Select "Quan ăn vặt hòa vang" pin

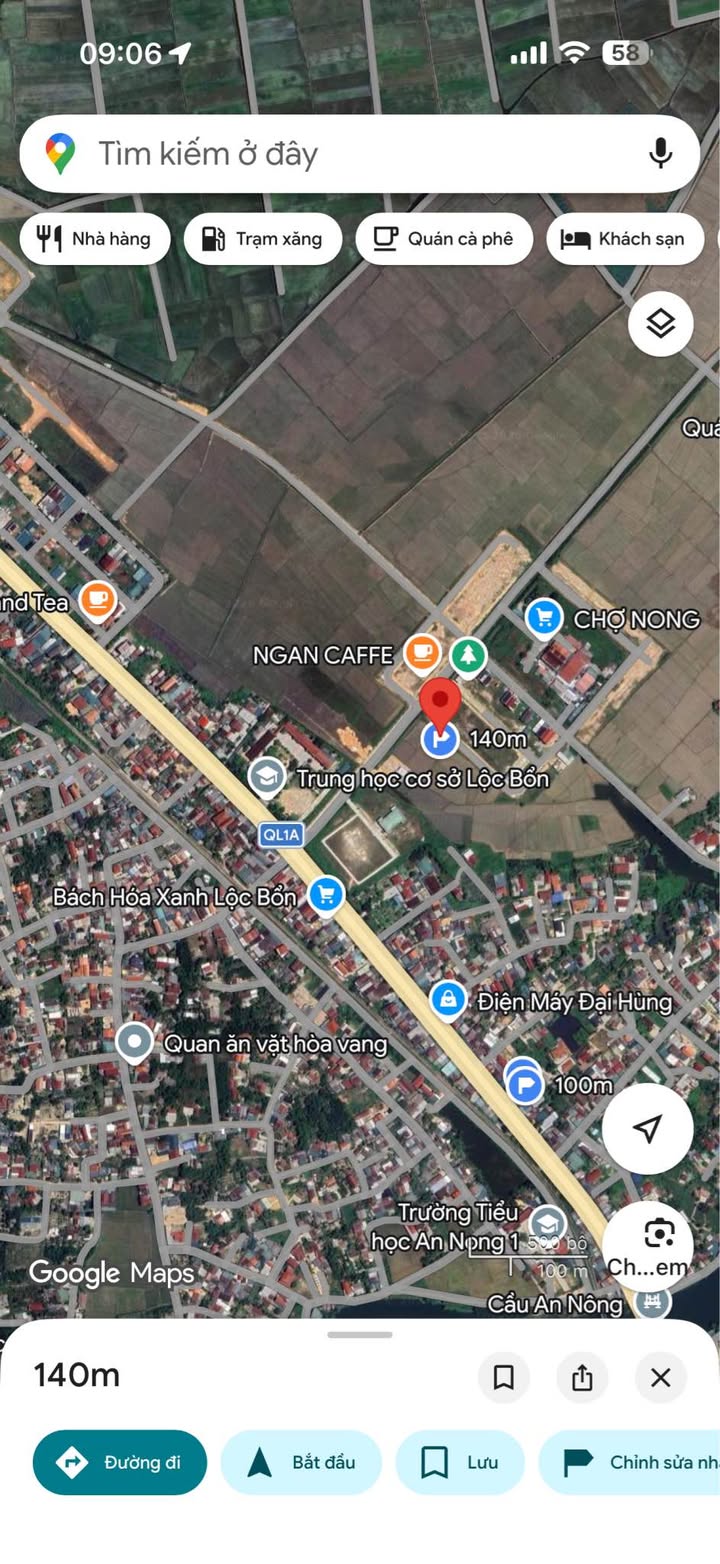pyautogui.click(x=134, y=1043)
